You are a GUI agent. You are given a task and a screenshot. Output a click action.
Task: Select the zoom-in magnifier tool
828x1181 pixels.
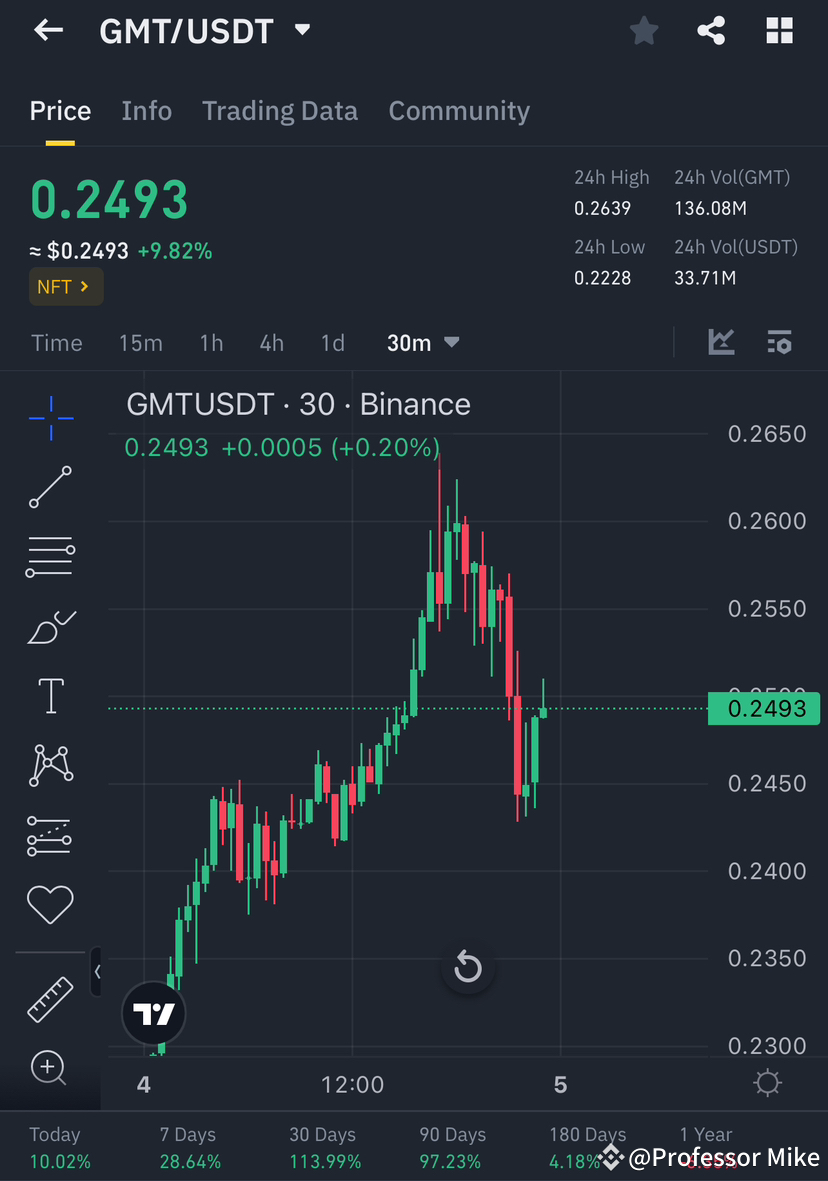click(x=48, y=1069)
